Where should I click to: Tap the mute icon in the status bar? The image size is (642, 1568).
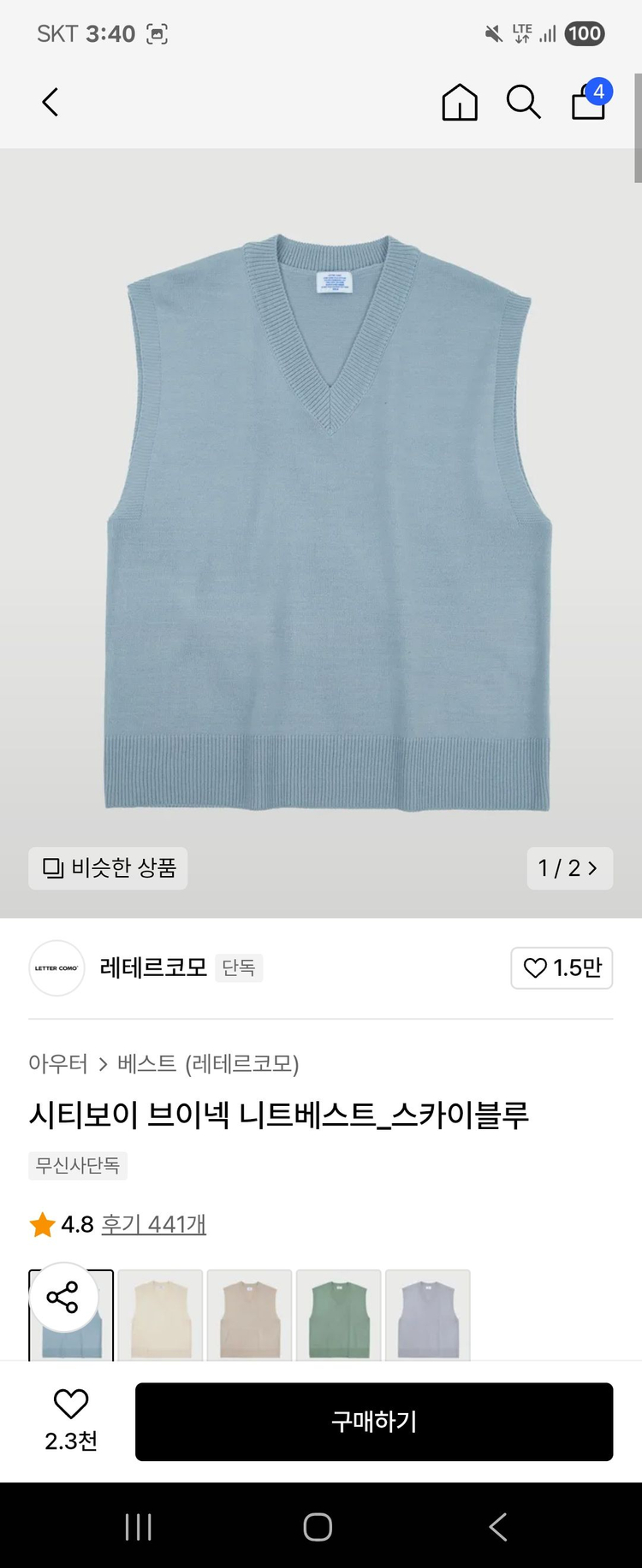click(x=493, y=33)
